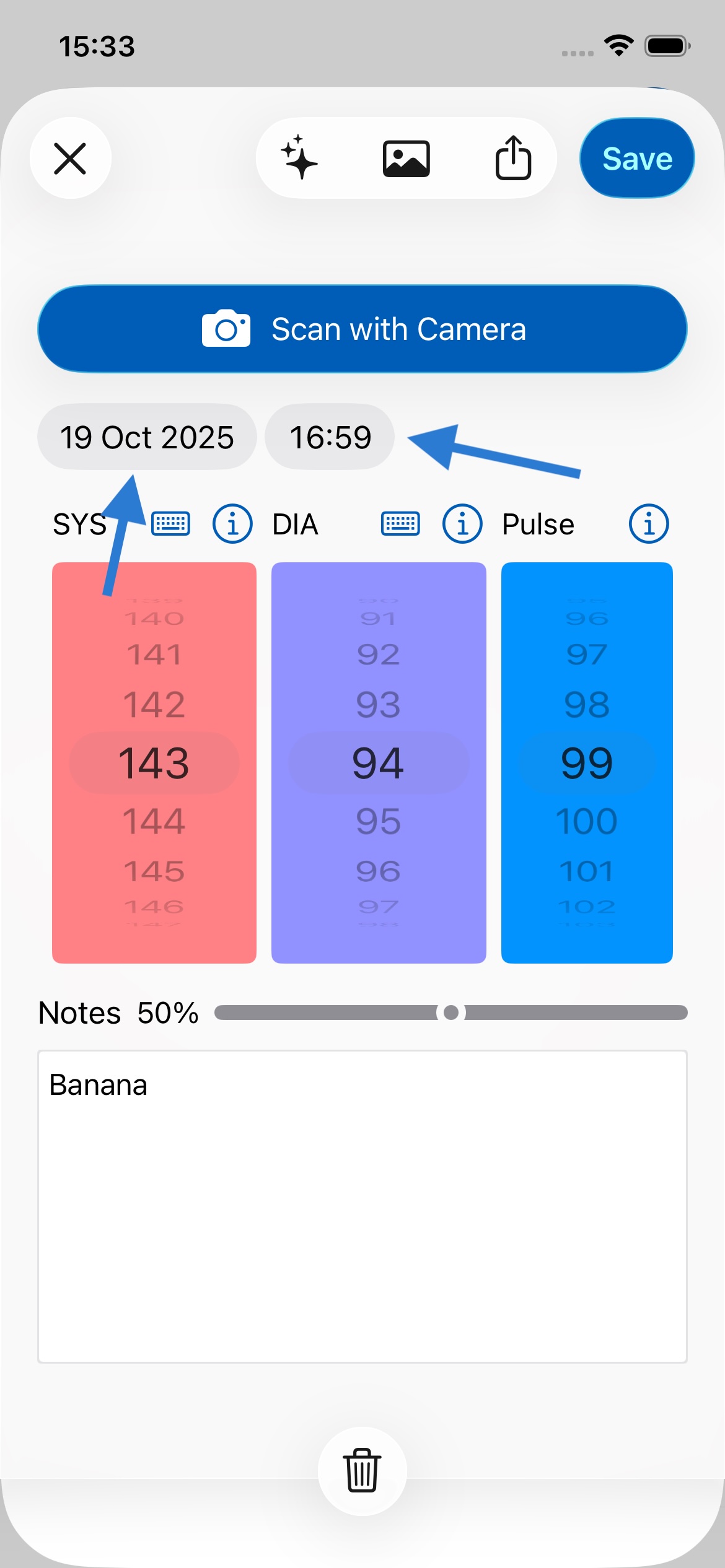Open keyboard entry for DIA
The image size is (725, 1568).
coord(400,524)
